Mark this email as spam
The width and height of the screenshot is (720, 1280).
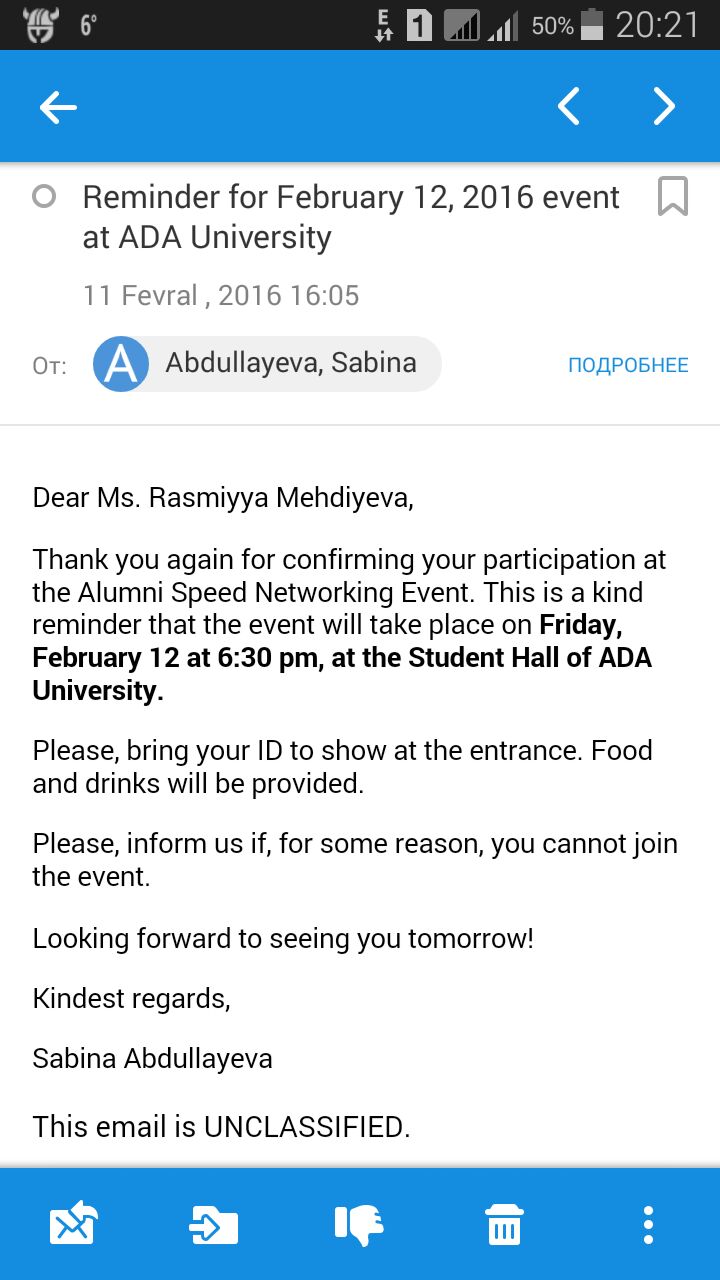tap(359, 1224)
